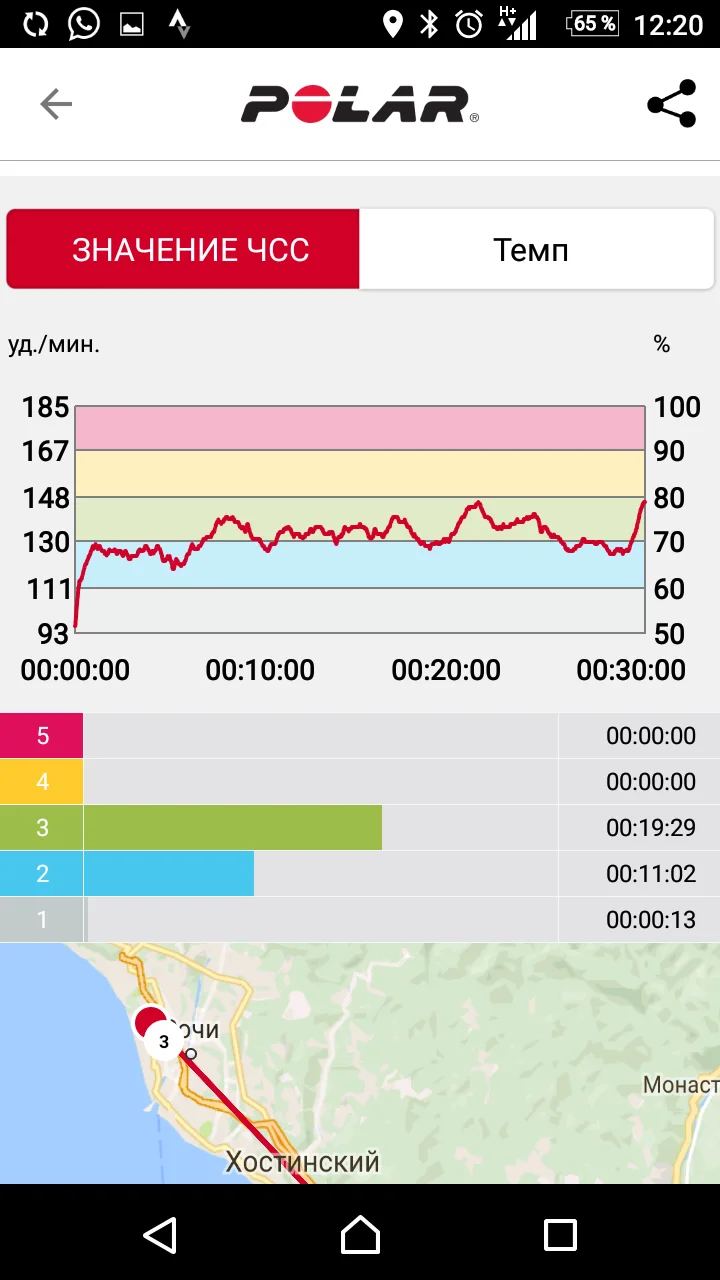Select the ЗНАЧЕНИЕ ЧСС tab
The height and width of the screenshot is (1280, 720).
coord(183,249)
